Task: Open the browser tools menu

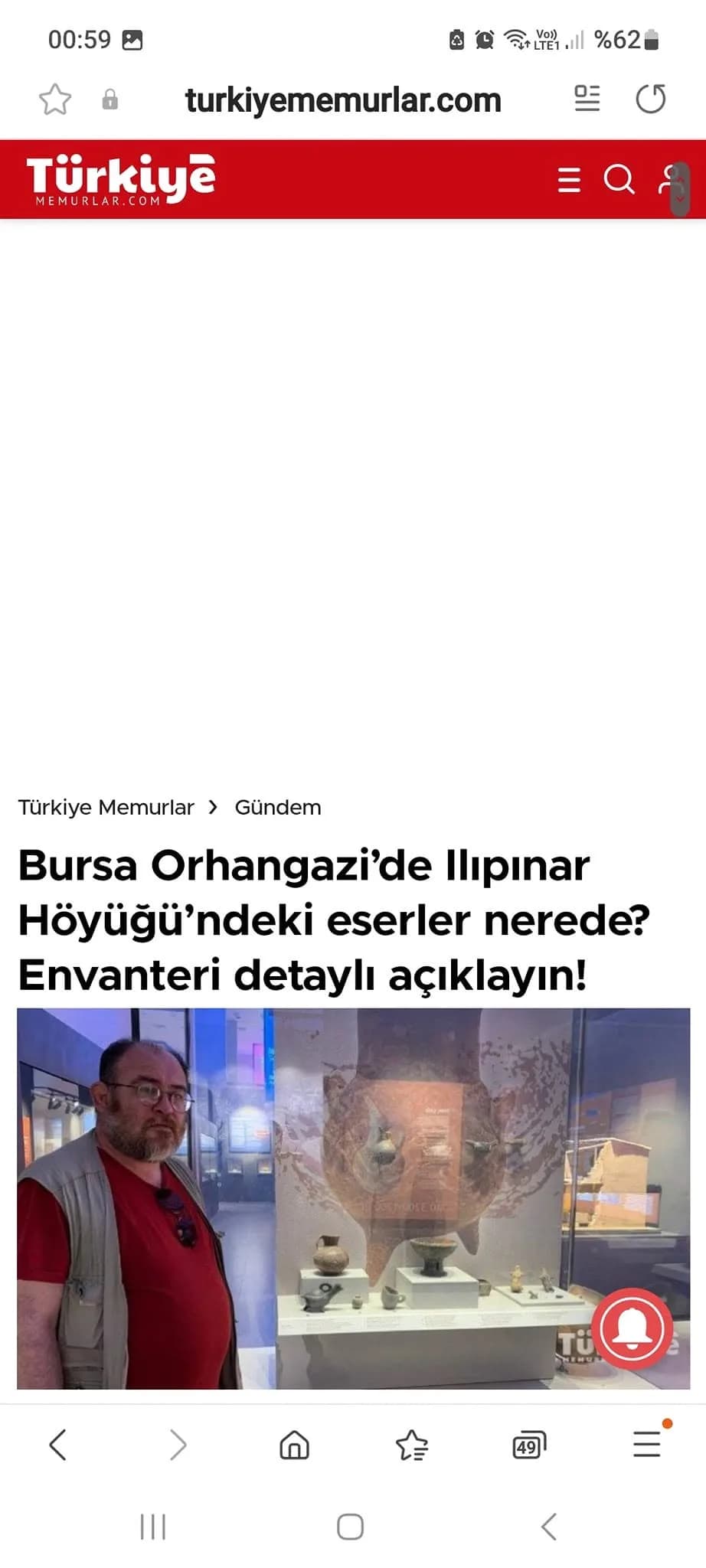Action: 647,1444
